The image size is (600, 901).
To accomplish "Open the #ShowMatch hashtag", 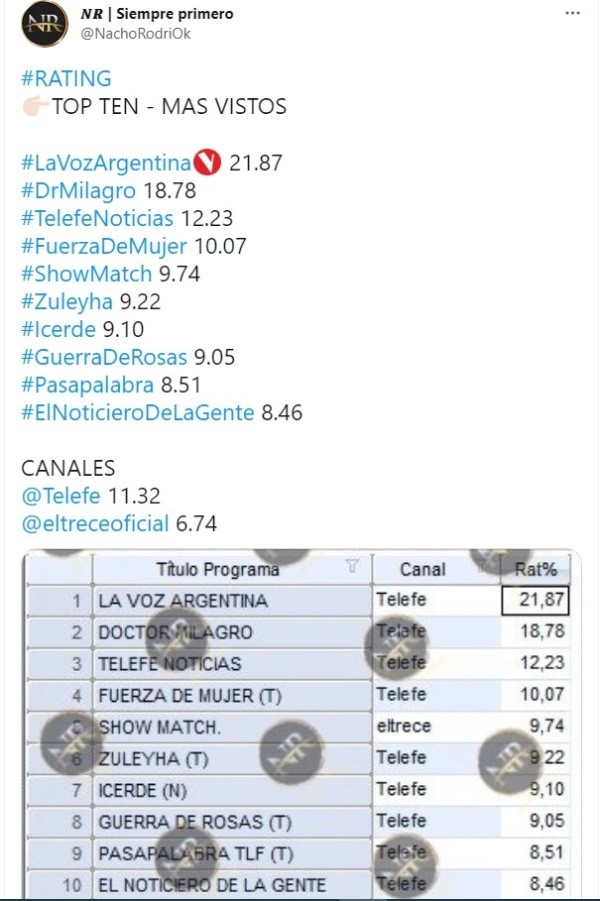I will [x=86, y=273].
